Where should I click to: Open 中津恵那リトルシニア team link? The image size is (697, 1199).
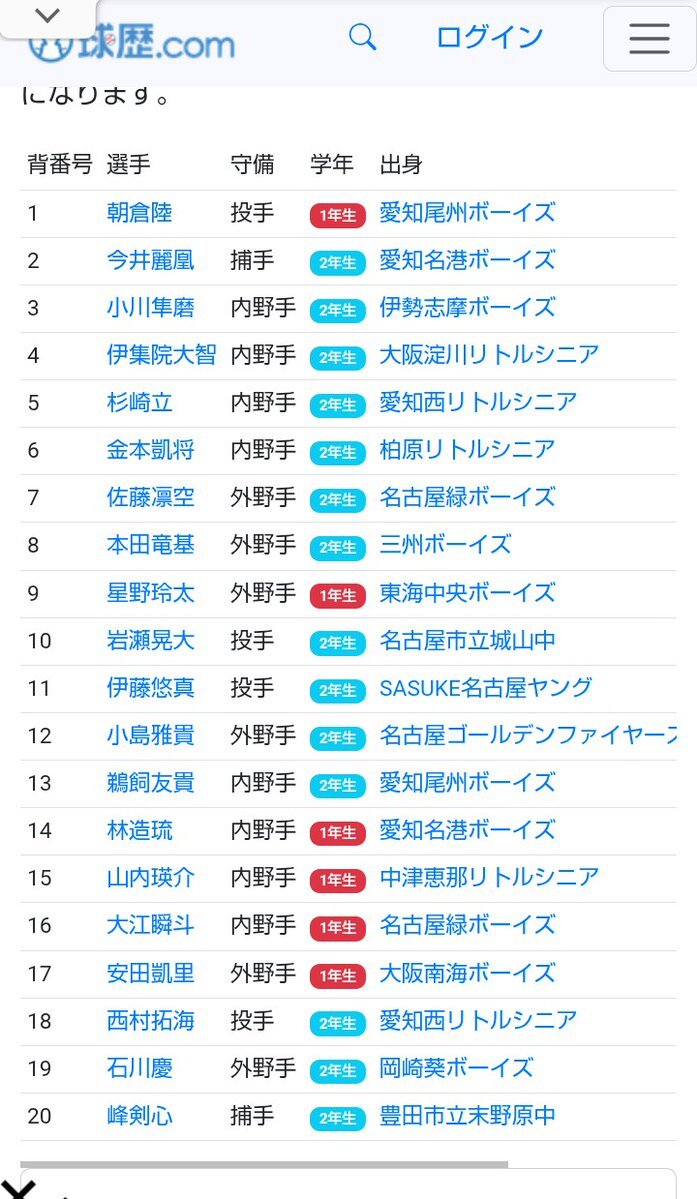point(489,877)
